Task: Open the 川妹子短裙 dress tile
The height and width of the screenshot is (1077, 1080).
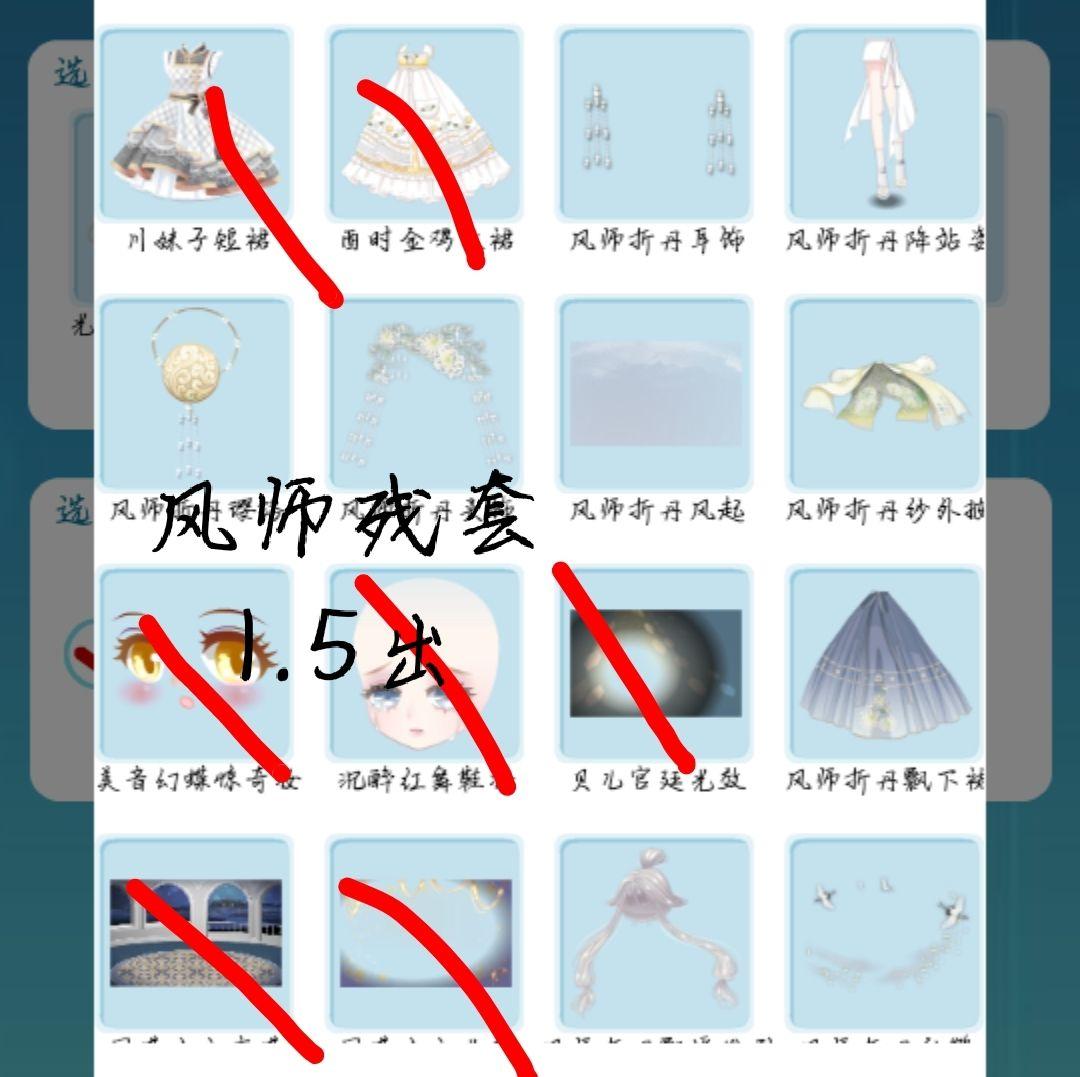Action: (196, 124)
